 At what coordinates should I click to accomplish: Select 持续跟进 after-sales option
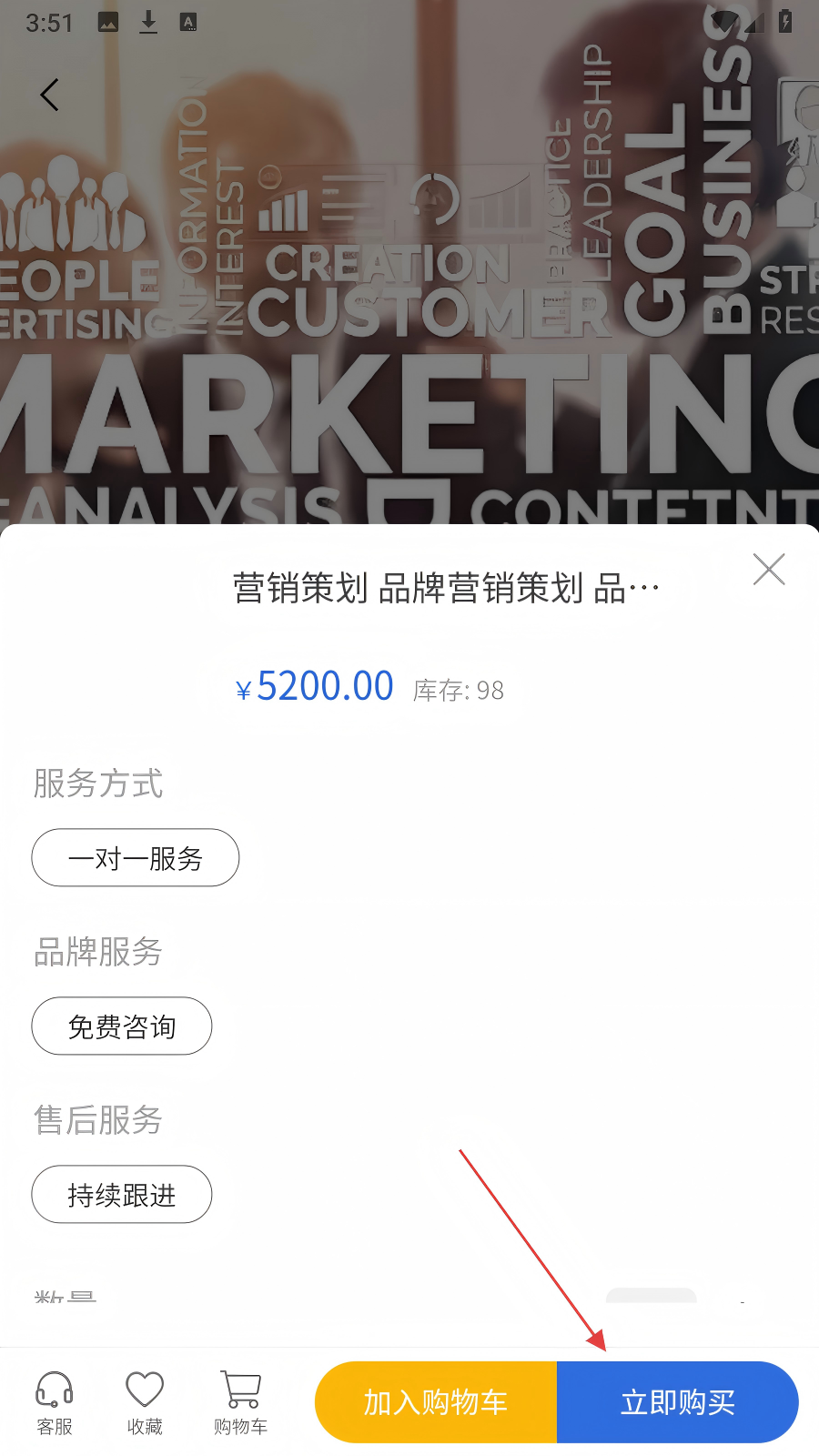pos(122,1195)
